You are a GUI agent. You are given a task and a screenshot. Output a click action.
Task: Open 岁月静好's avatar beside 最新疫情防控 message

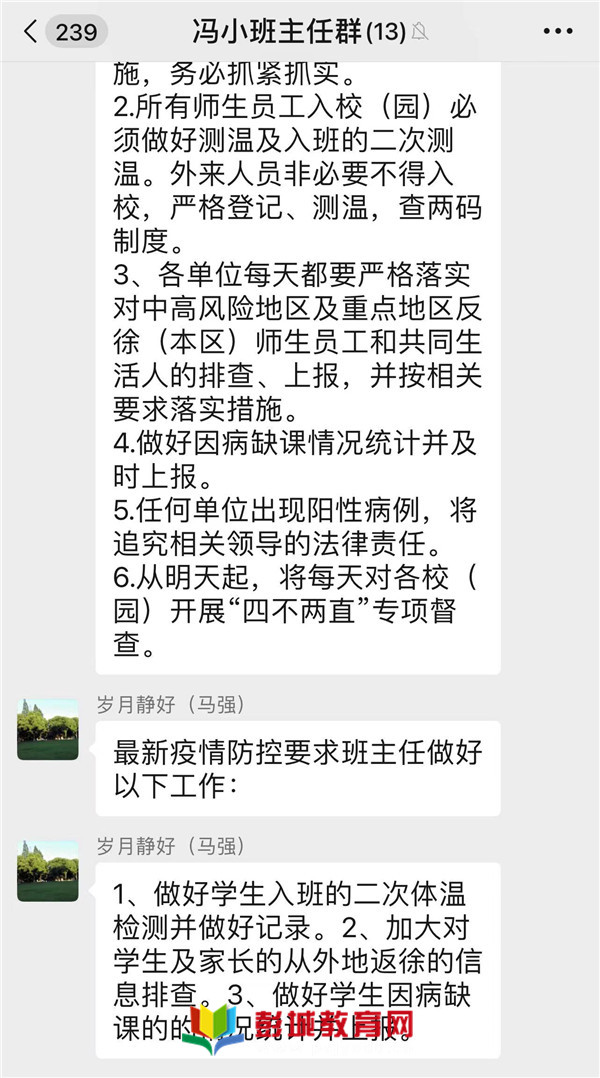click(48, 729)
